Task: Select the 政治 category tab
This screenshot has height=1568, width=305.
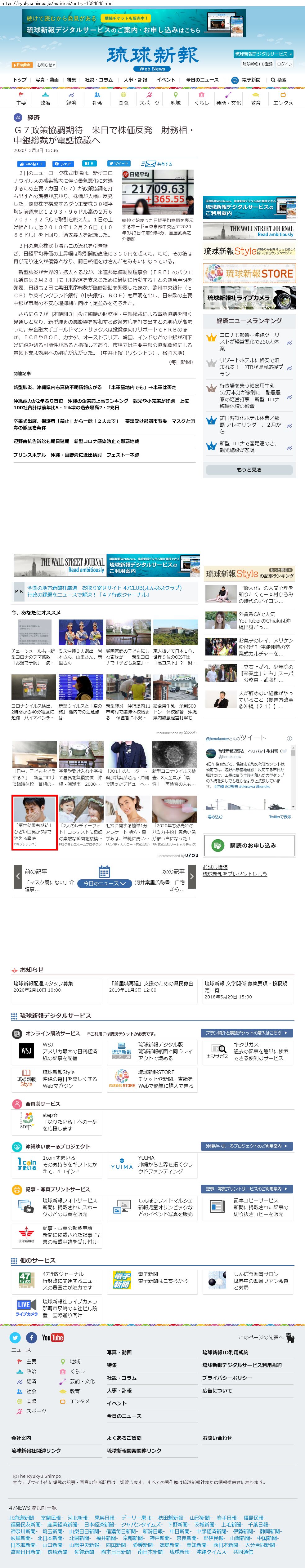Action: click(45, 99)
